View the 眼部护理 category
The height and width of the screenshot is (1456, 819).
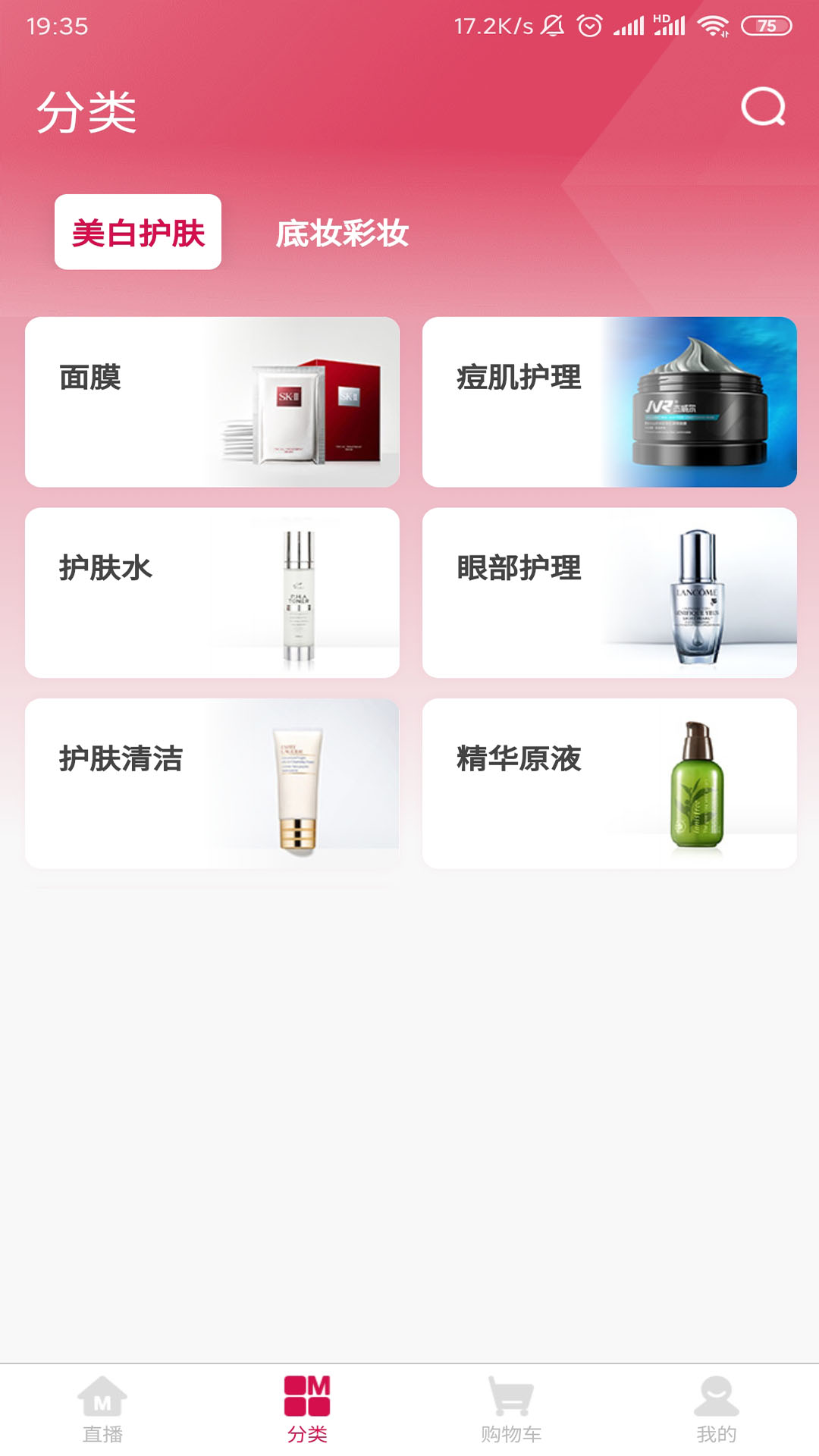(x=609, y=592)
